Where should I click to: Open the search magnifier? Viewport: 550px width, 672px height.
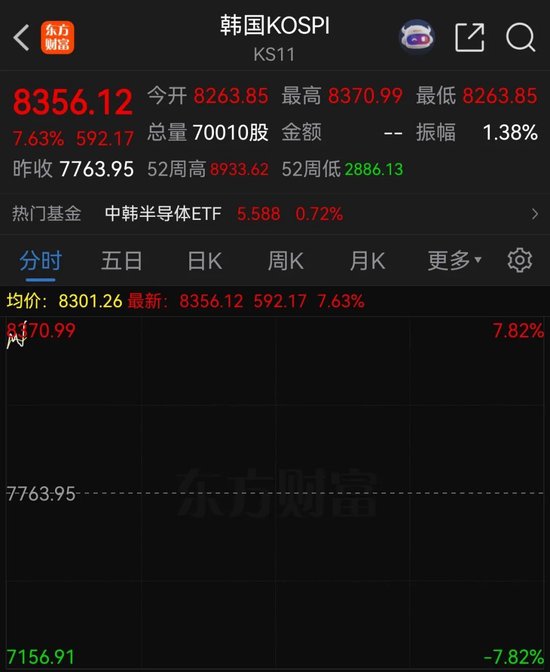click(x=520, y=37)
